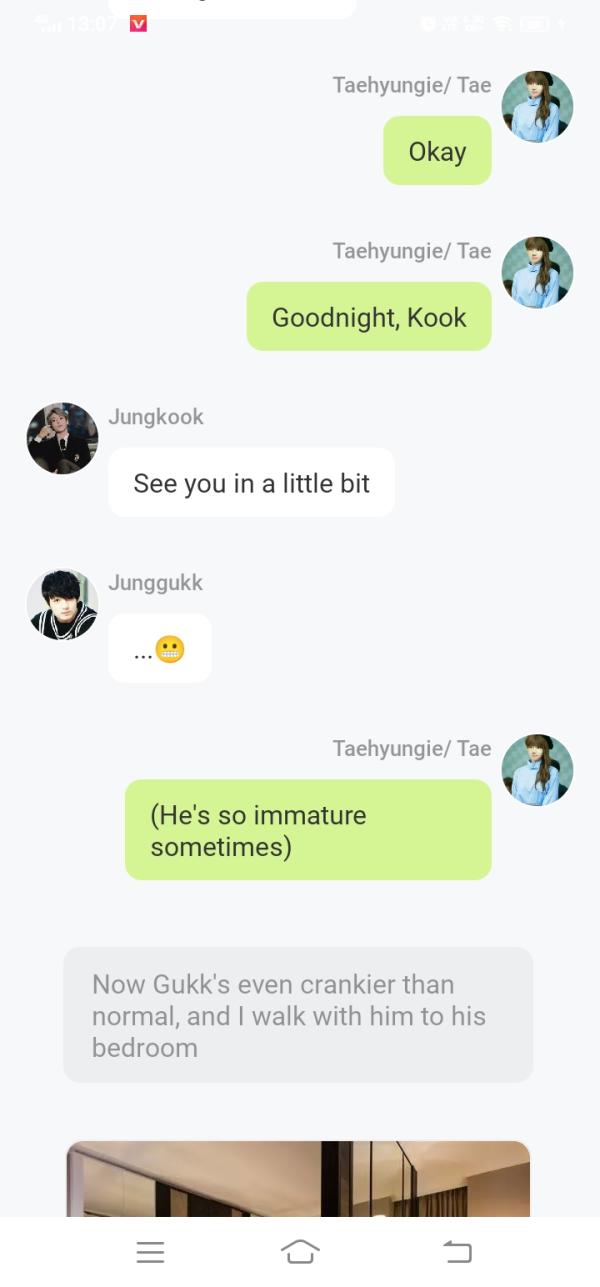The height and width of the screenshot is (1287, 600).
Task: Open the bedroom image below the narration
Action: 298,1178
